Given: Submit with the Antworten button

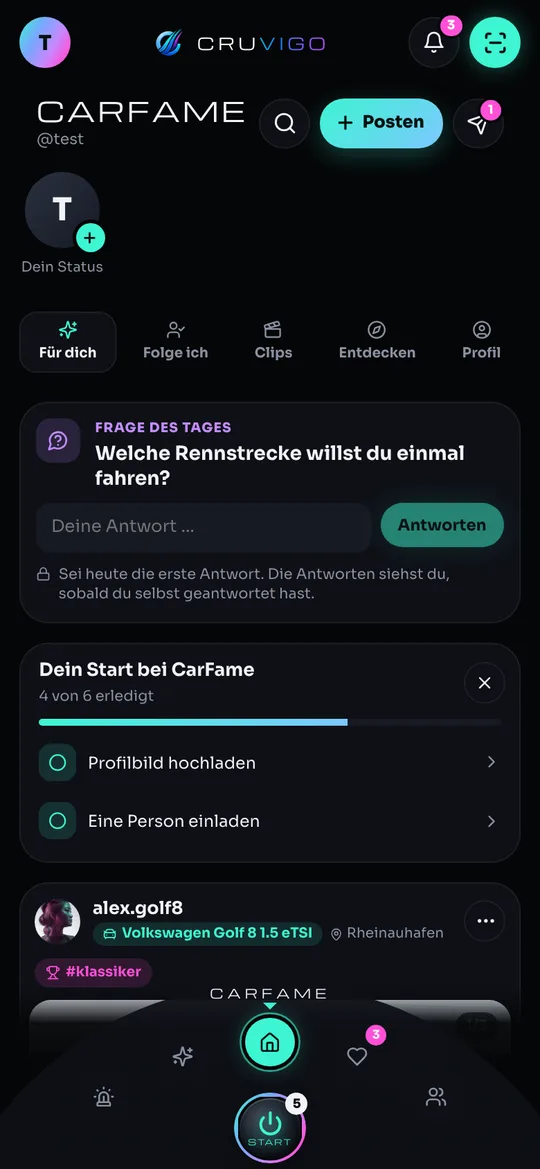Looking at the screenshot, I should coord(442,525).
